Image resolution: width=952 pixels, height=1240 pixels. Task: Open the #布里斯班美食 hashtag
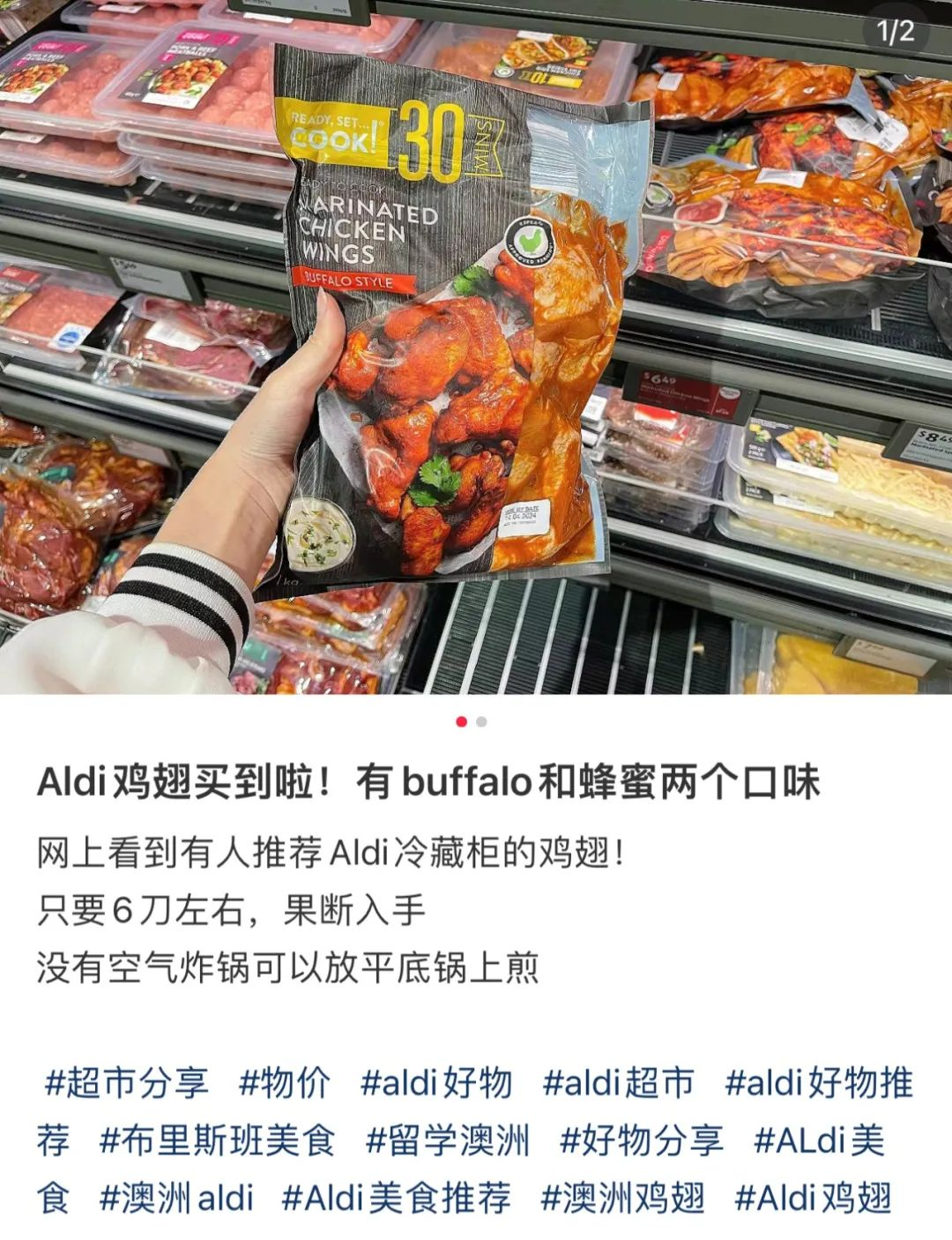point(217,1140)
